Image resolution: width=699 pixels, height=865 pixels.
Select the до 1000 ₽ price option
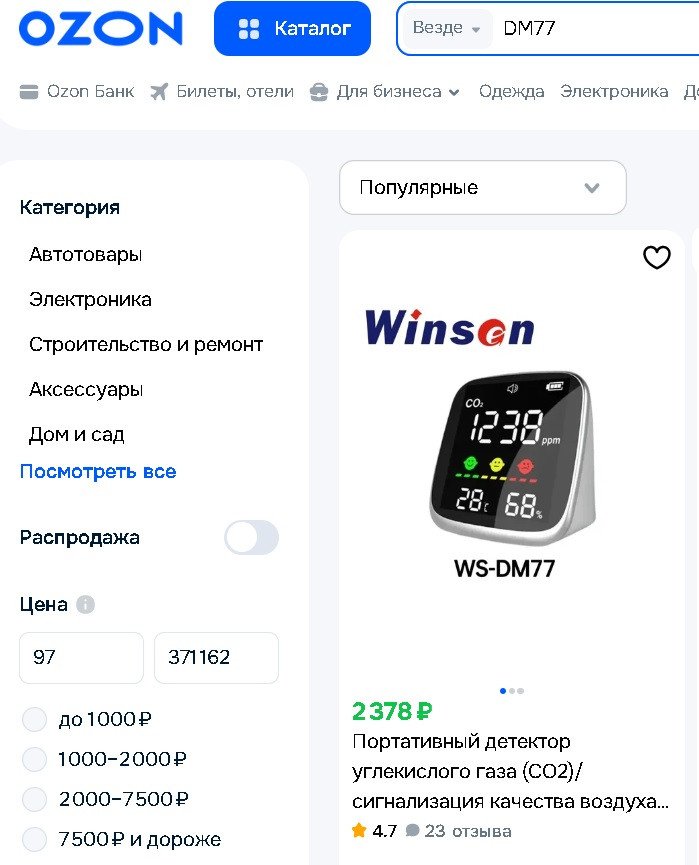coord(35,720)
